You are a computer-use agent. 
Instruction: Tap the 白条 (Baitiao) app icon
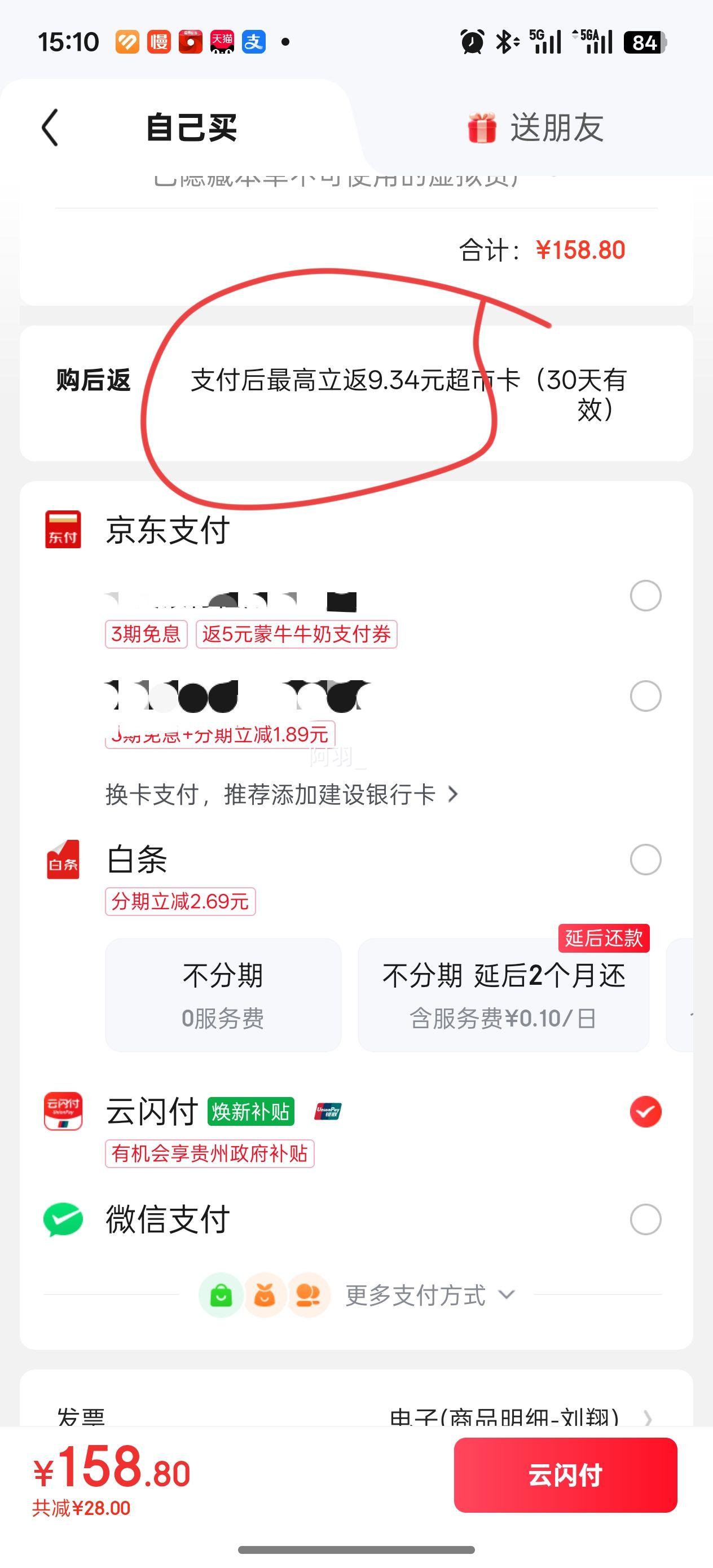63,860
